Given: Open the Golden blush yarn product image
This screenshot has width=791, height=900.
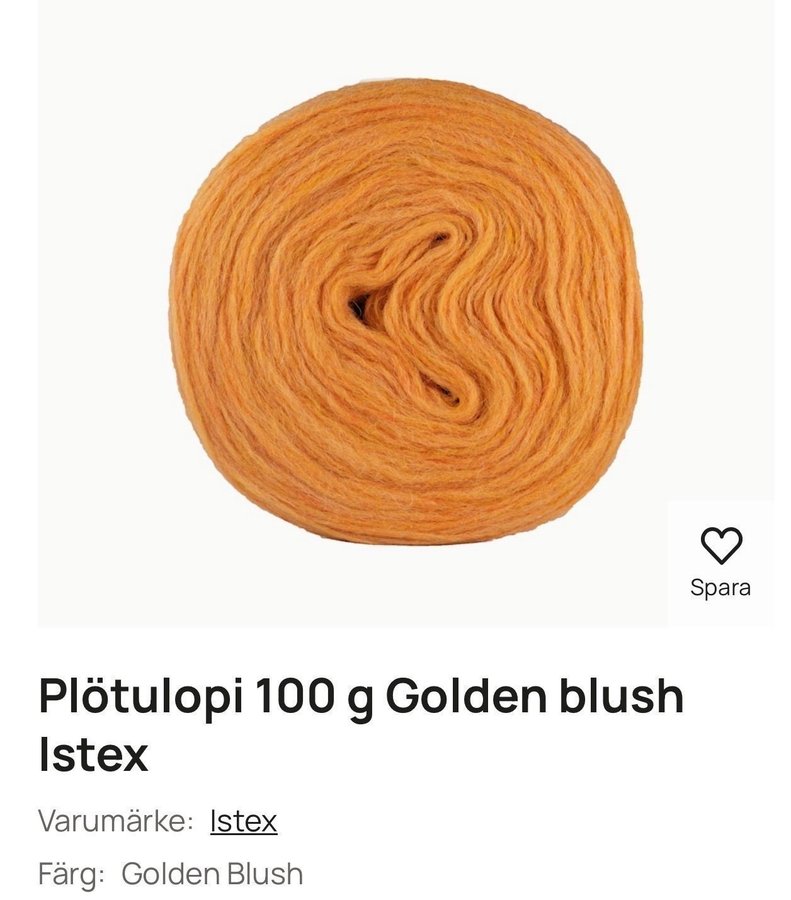Looking at the screenshot, I should pos(404,312).
